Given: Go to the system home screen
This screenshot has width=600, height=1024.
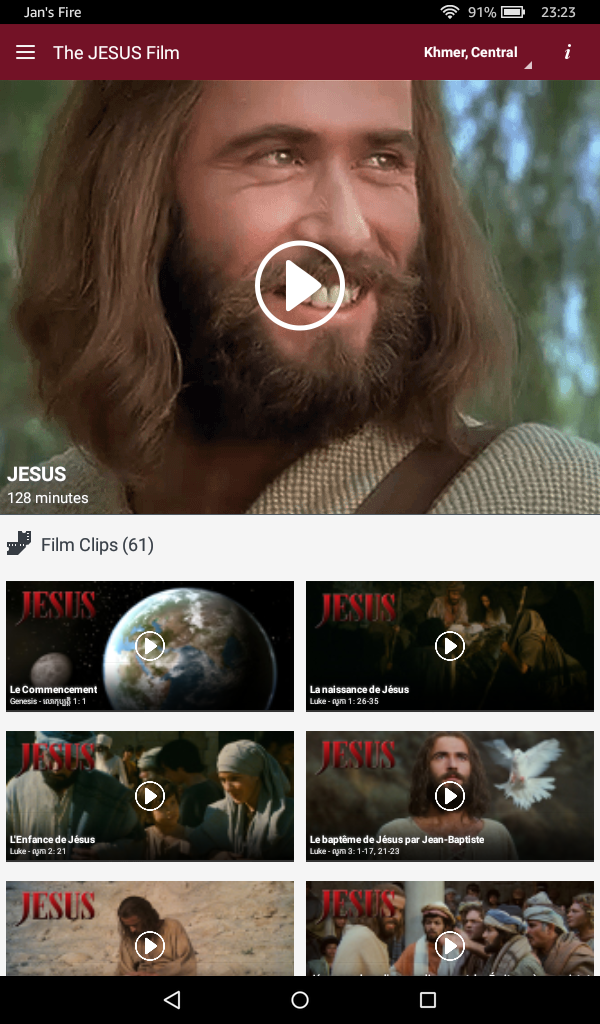Looking at the screenshot, I should pos(300,1000).
